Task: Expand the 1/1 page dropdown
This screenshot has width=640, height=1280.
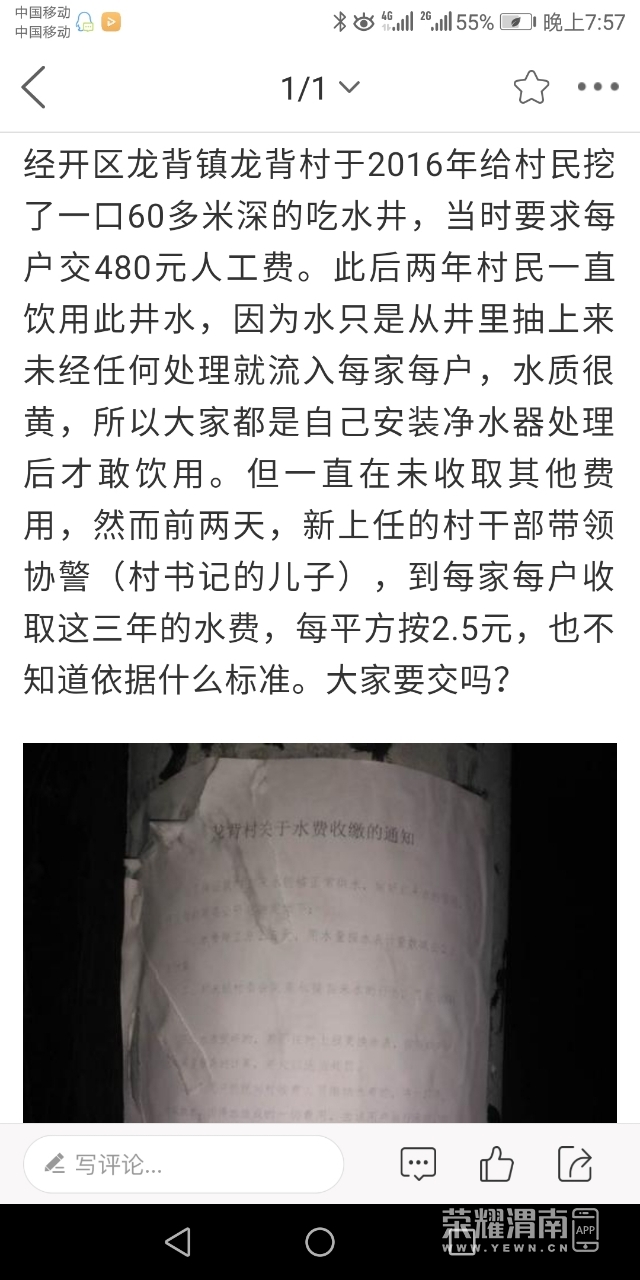Action: click(x=320, y=88)
